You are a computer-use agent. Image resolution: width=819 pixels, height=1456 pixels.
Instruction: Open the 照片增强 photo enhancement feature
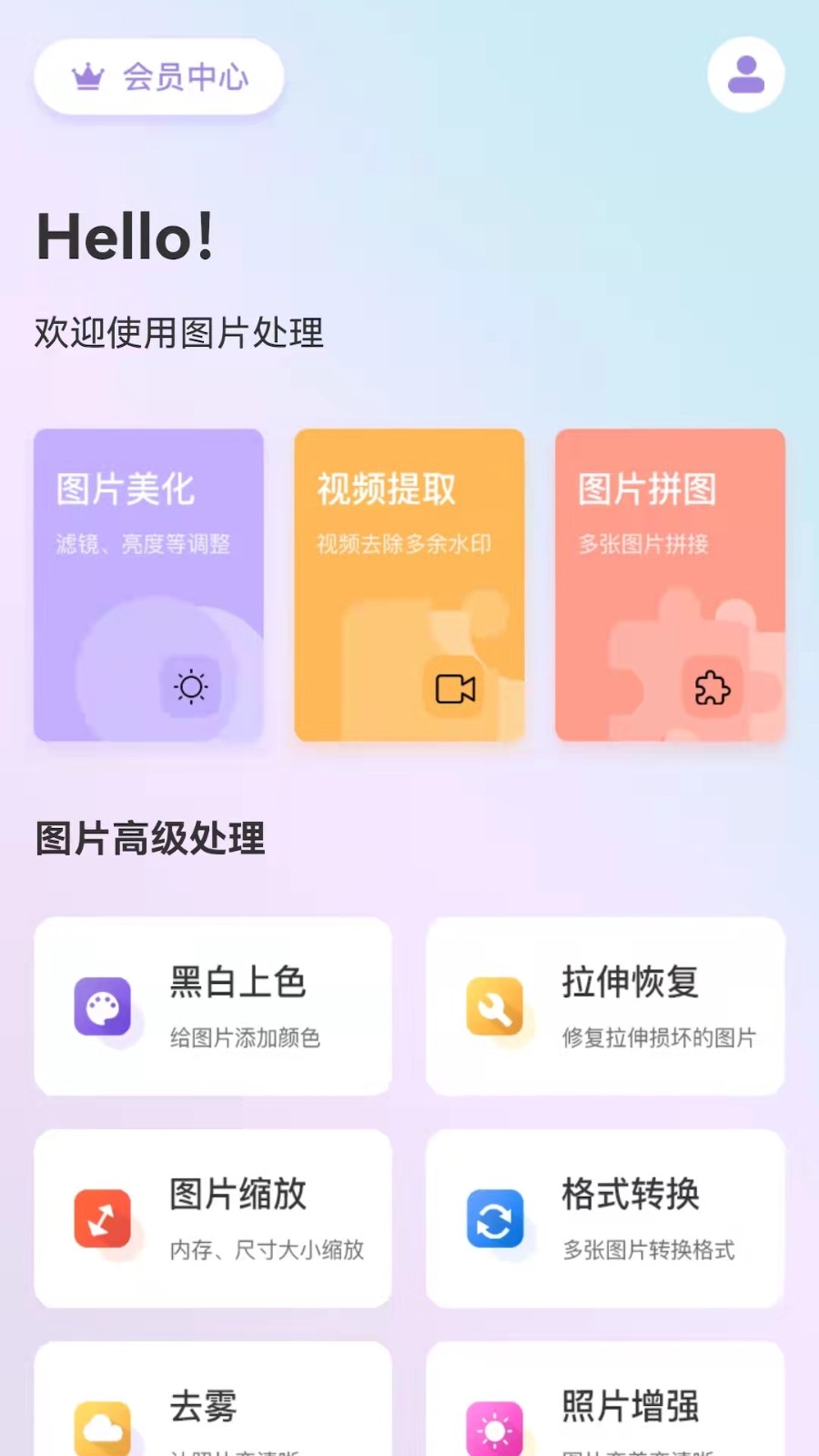point(605,1406)
